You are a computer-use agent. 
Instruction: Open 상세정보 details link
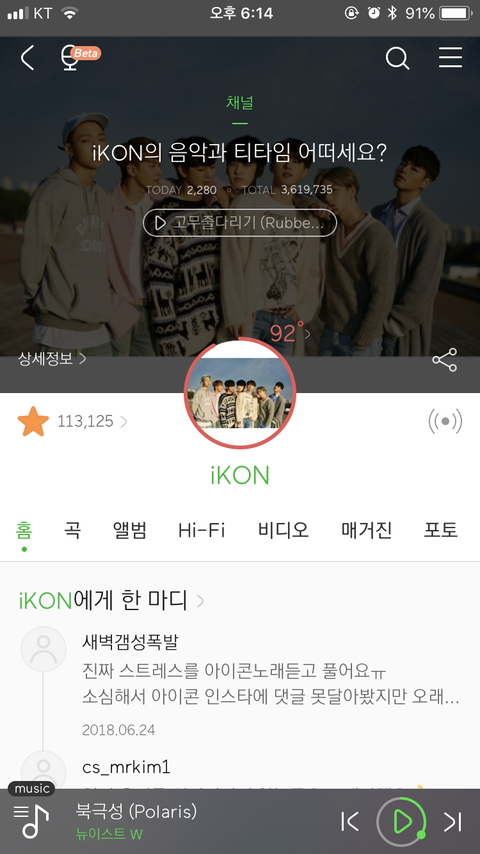52,359
